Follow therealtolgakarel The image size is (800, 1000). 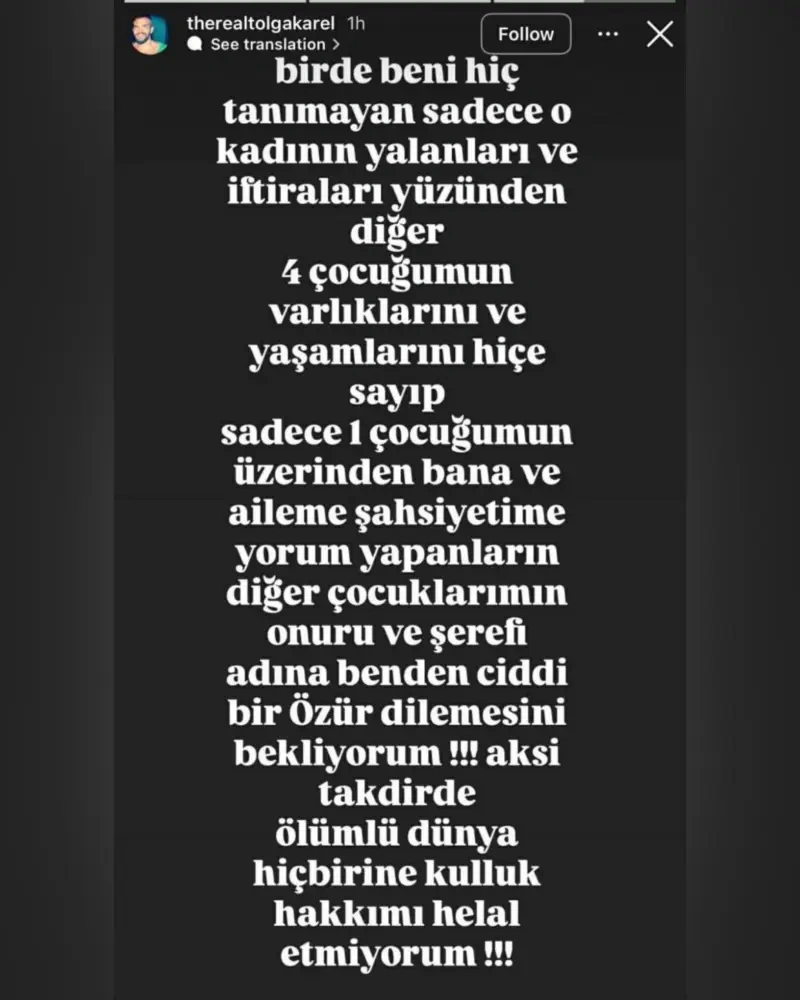tap(526, 34)
